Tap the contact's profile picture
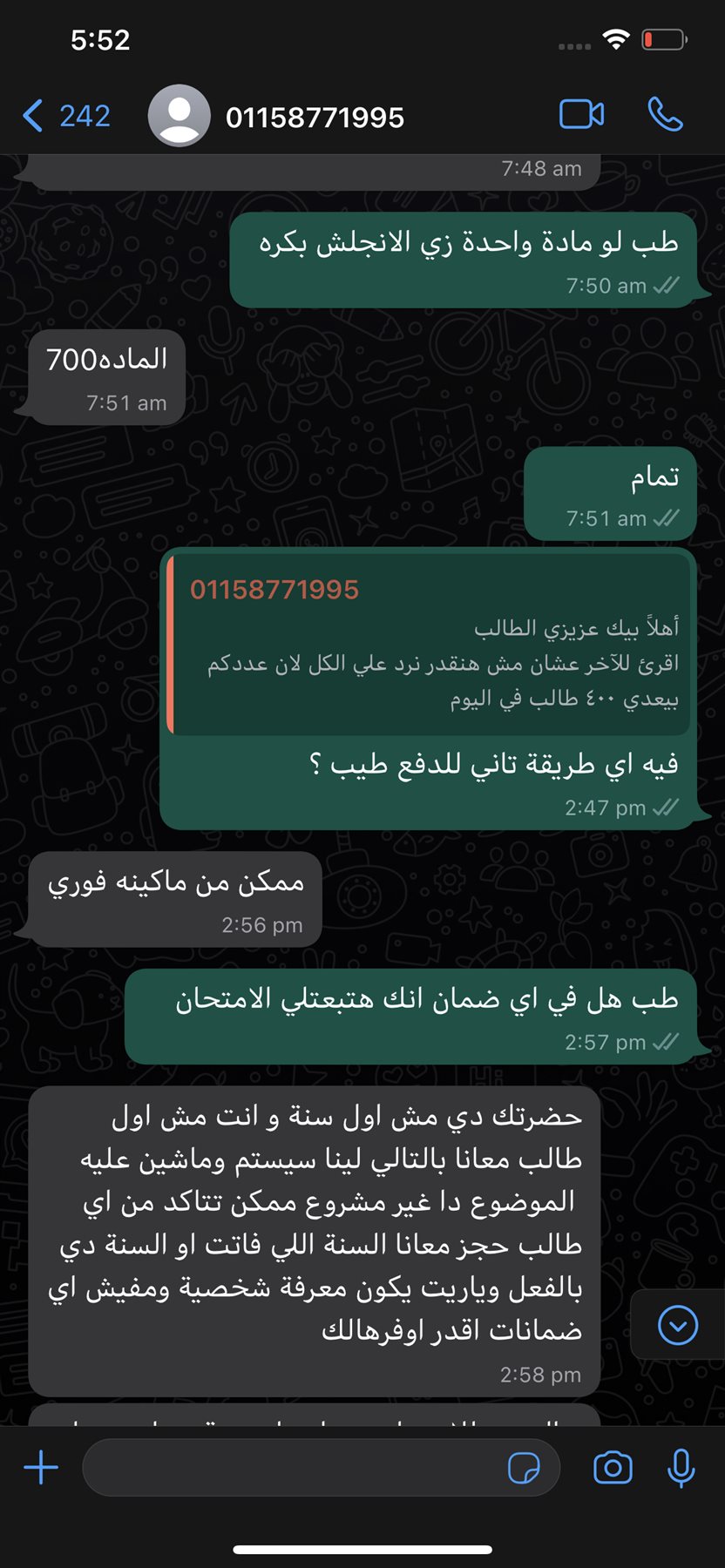Image resolution: width=725 pixels, height=1568 pixels. pos(180,116)
